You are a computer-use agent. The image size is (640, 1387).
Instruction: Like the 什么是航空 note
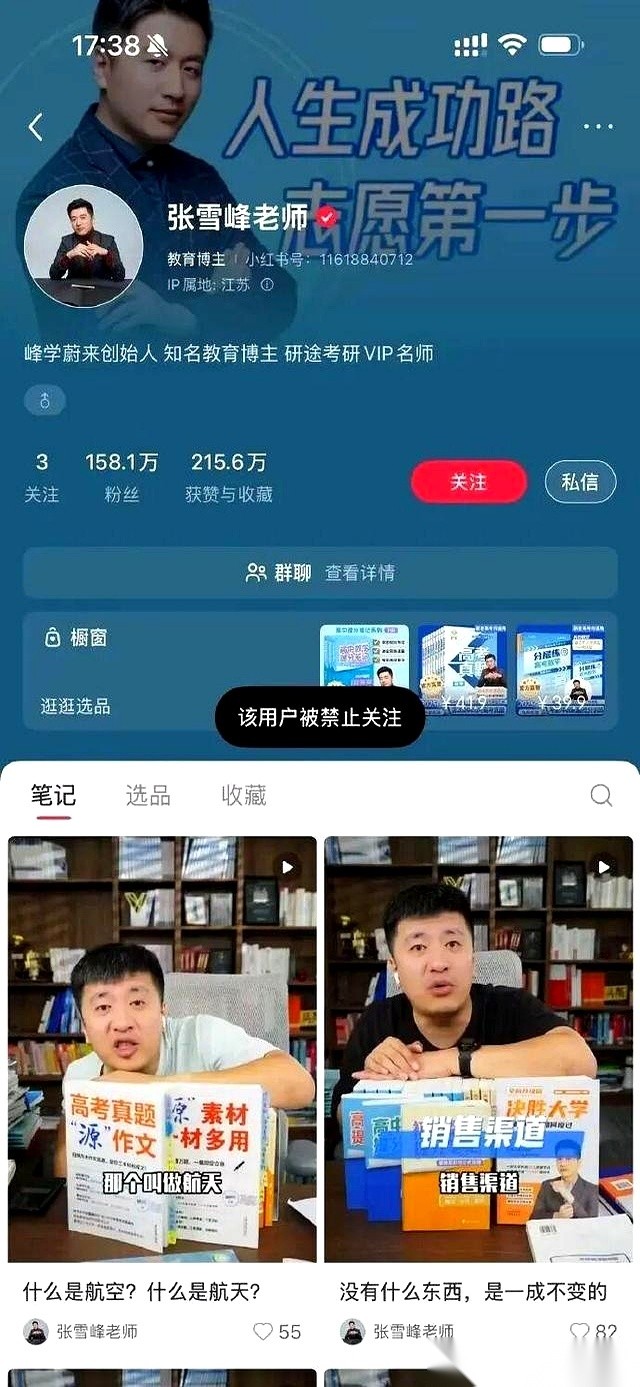click(264, 1331)
